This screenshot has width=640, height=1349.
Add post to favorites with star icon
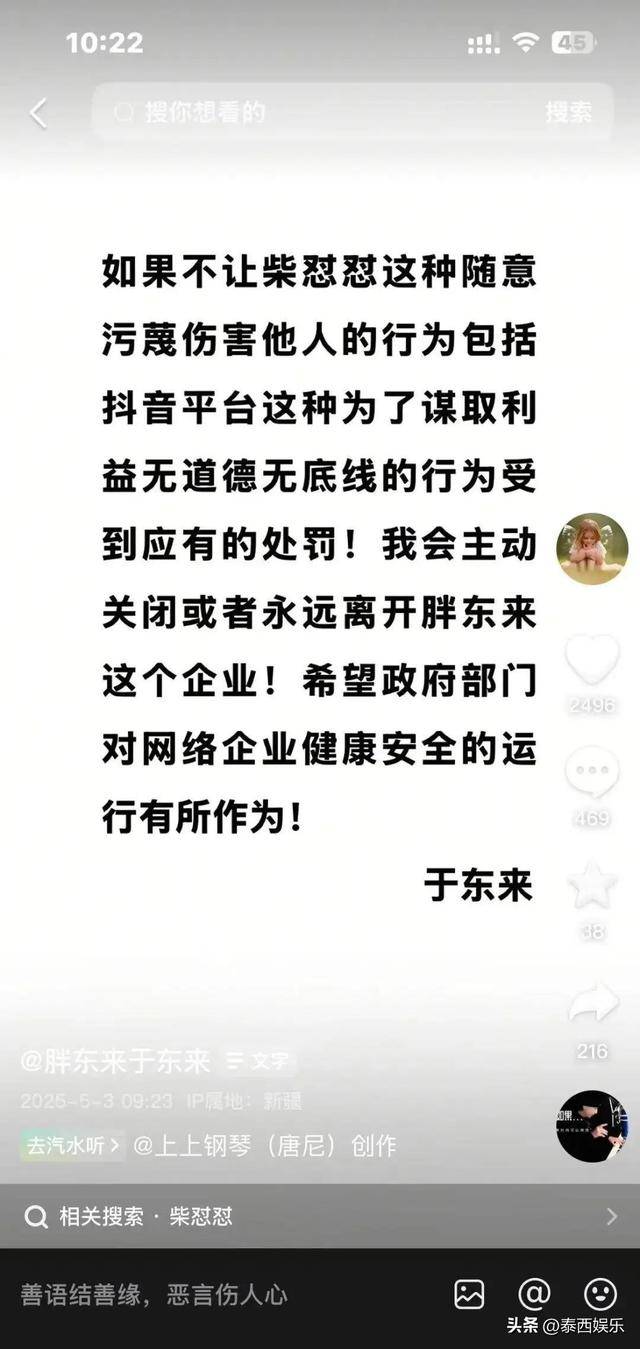pos(592,885)
